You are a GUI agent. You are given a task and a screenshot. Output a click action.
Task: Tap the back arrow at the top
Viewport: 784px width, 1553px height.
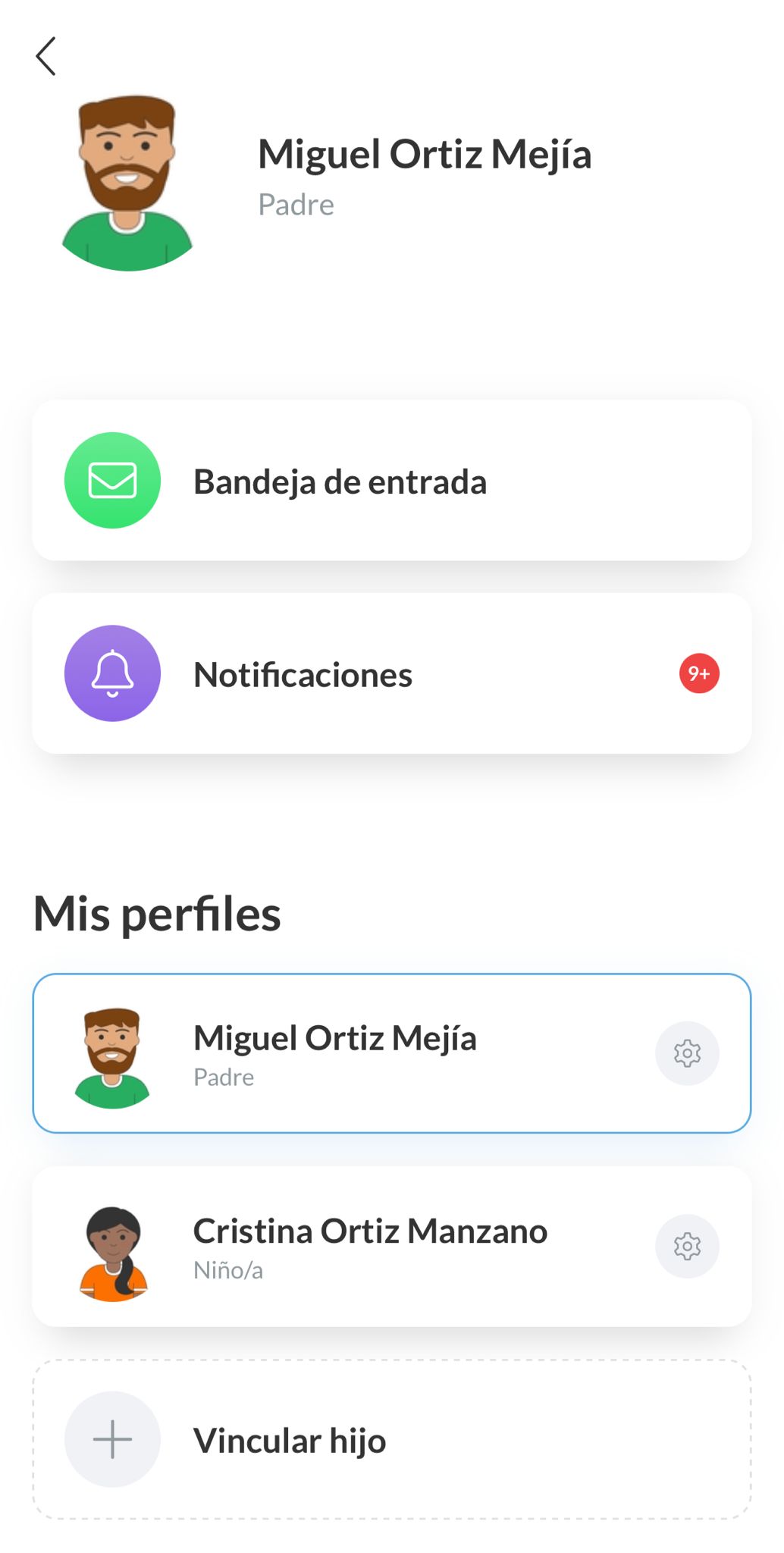[x=45, y=55]
